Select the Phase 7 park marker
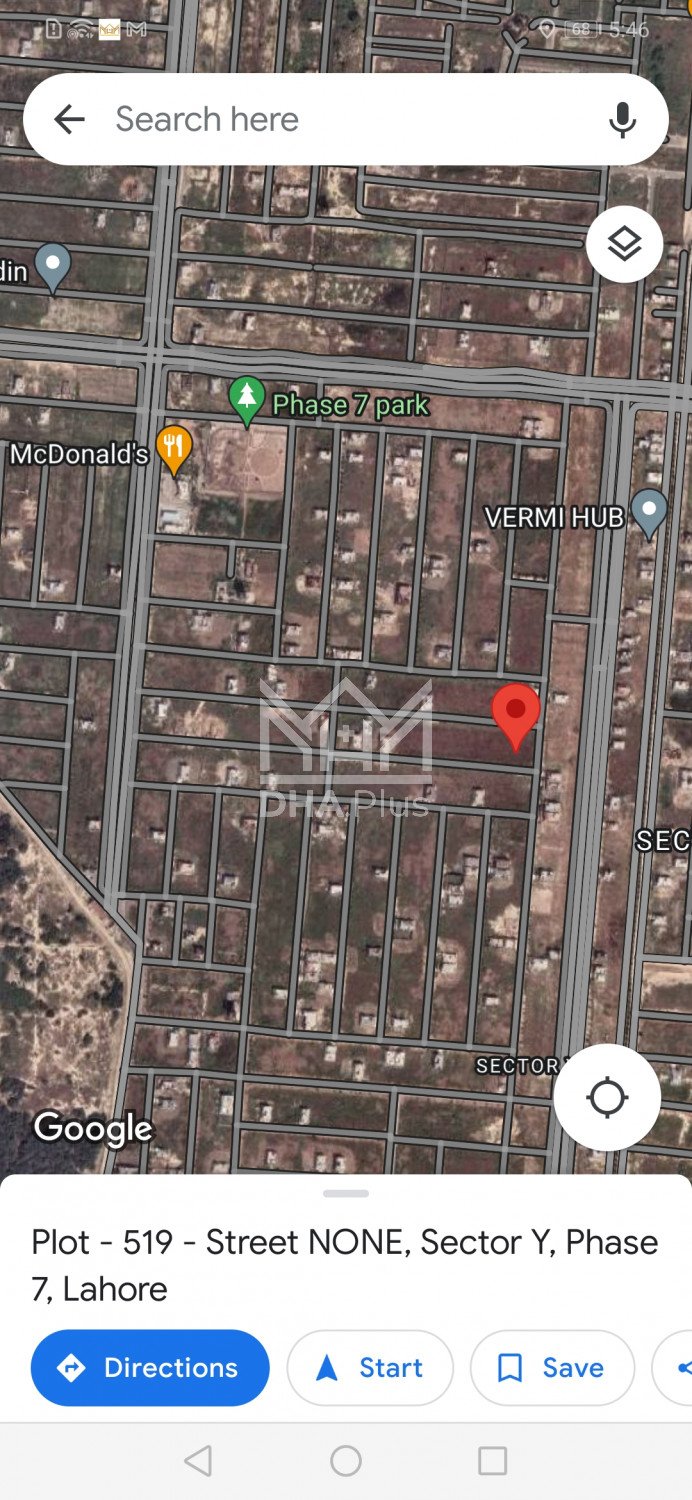 [247, 399]
